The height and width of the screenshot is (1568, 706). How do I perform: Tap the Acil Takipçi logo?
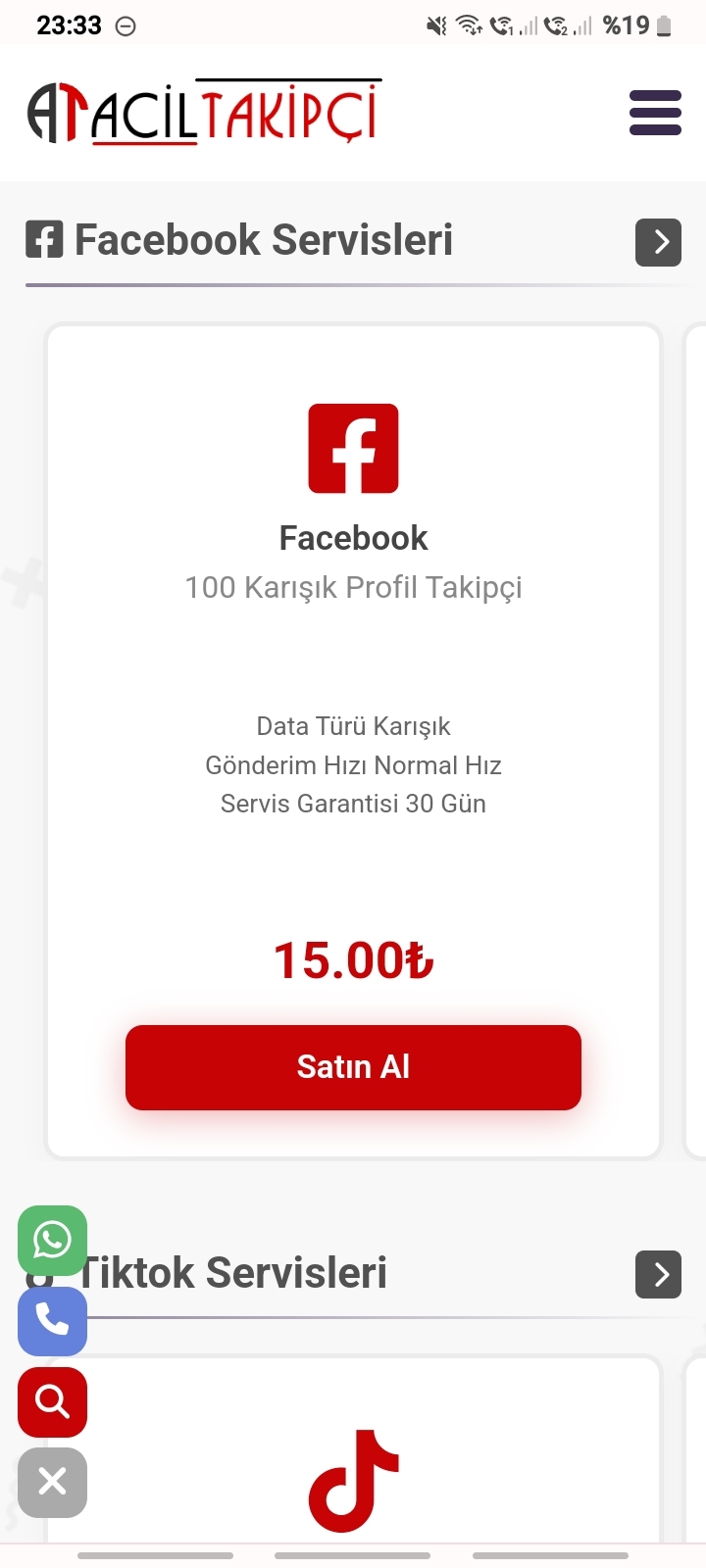[204, 112]
